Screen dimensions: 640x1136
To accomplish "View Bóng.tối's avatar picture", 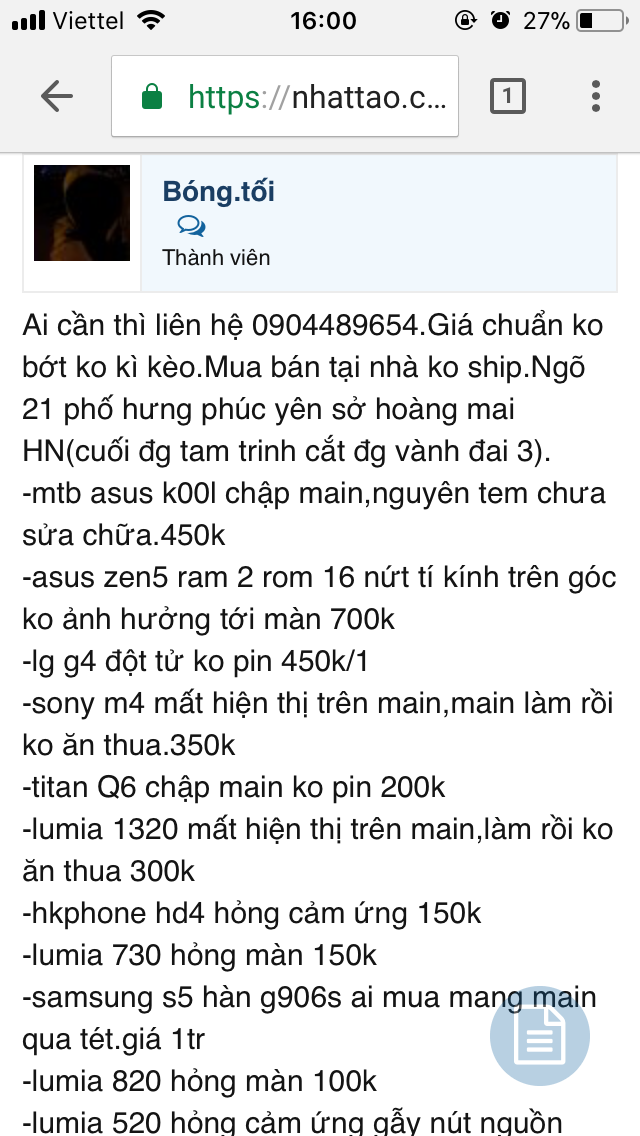I will (x=82, y=213).
